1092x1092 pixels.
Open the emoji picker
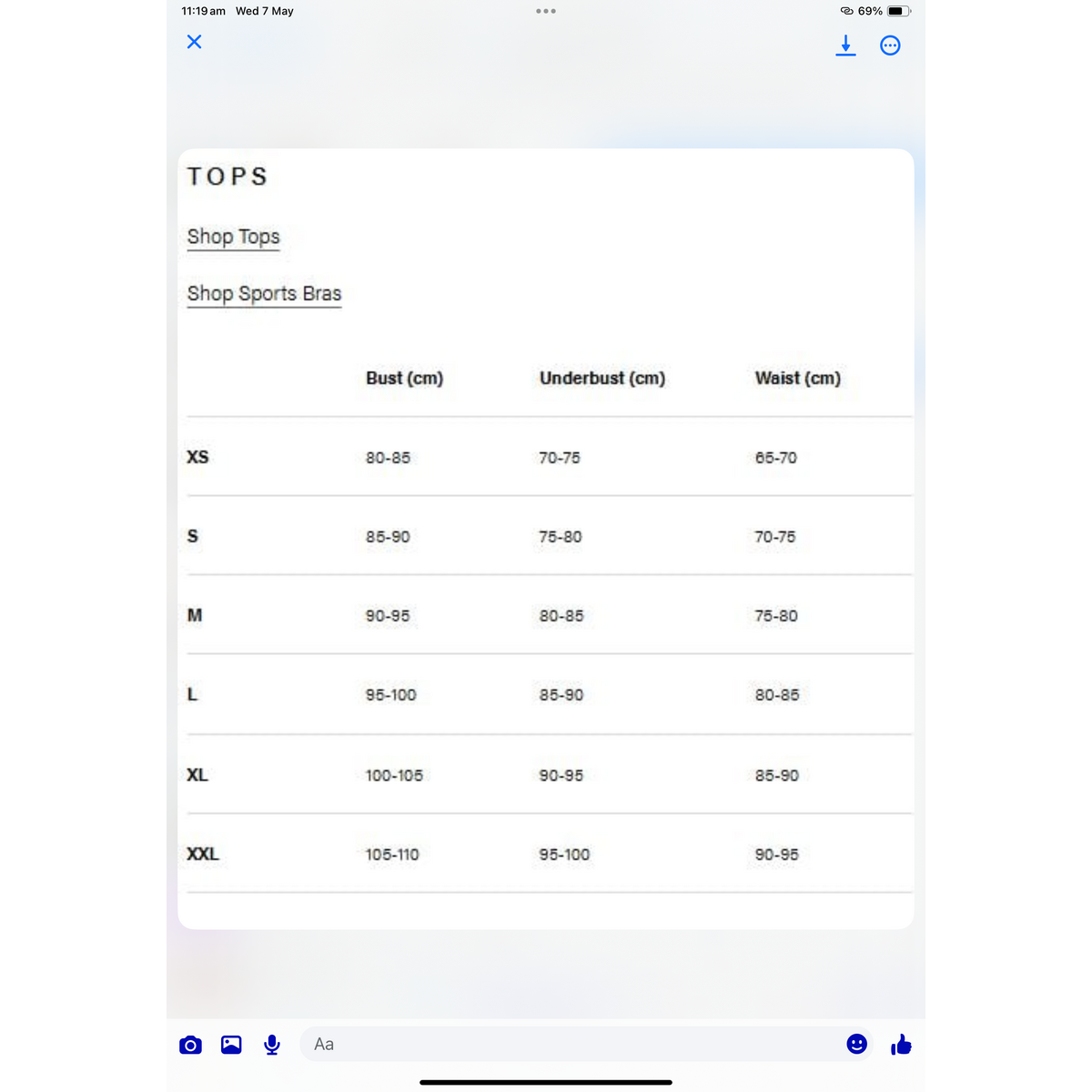[x=856, y=1044]
